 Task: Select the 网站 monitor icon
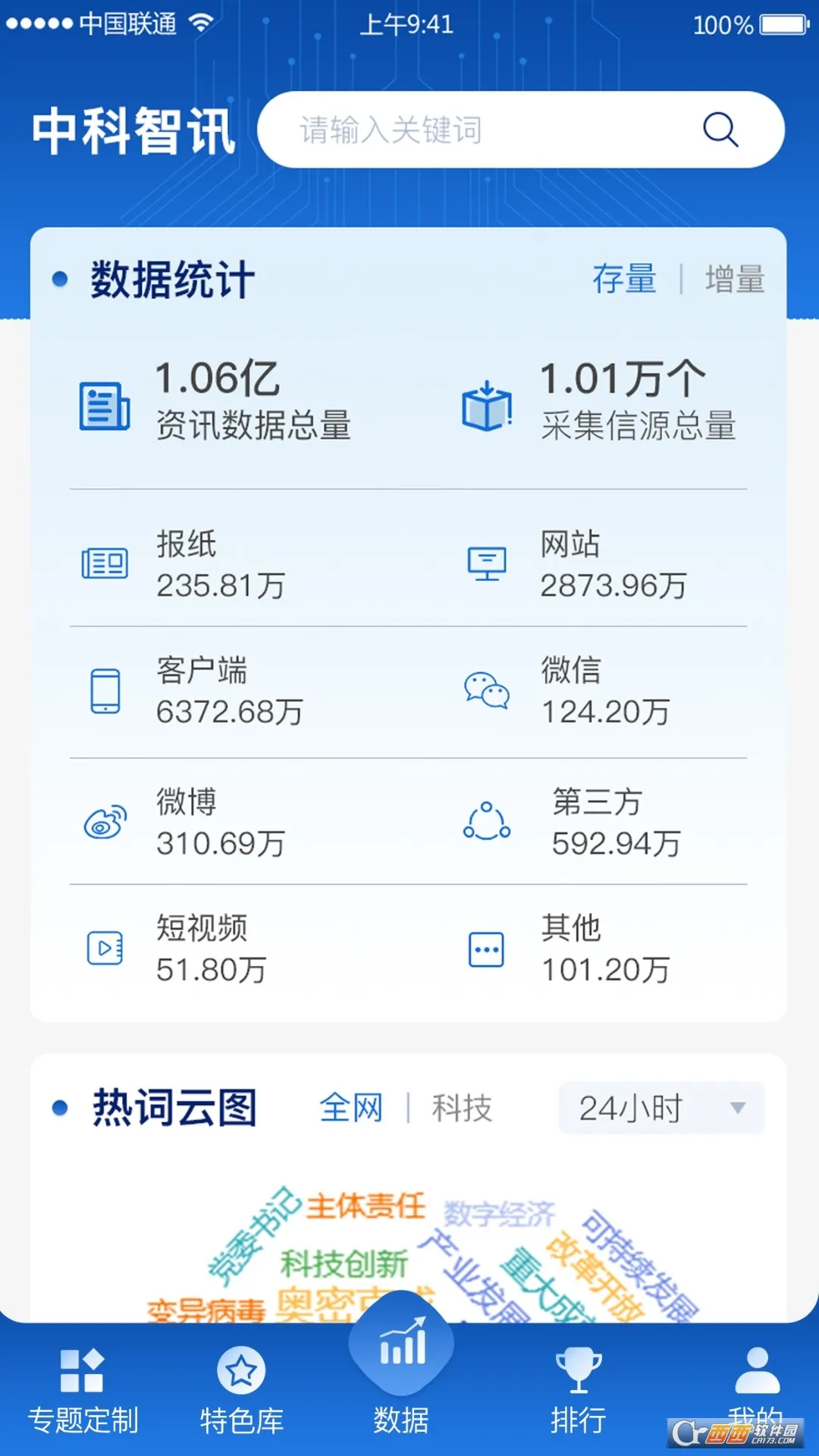(488, 562)
